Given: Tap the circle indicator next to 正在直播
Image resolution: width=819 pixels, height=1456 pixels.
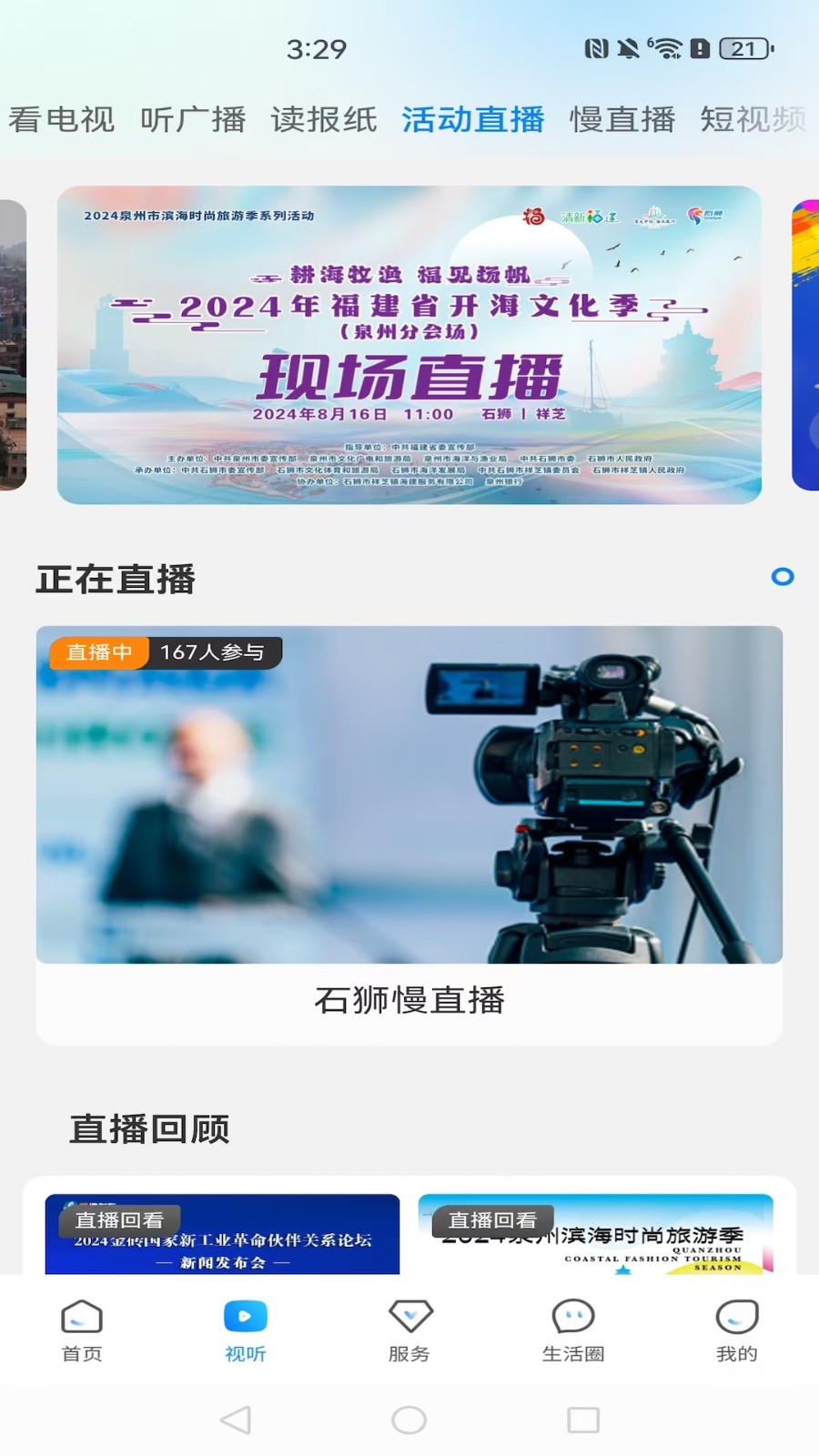Looking at the screenshot, I should point(781,577).
